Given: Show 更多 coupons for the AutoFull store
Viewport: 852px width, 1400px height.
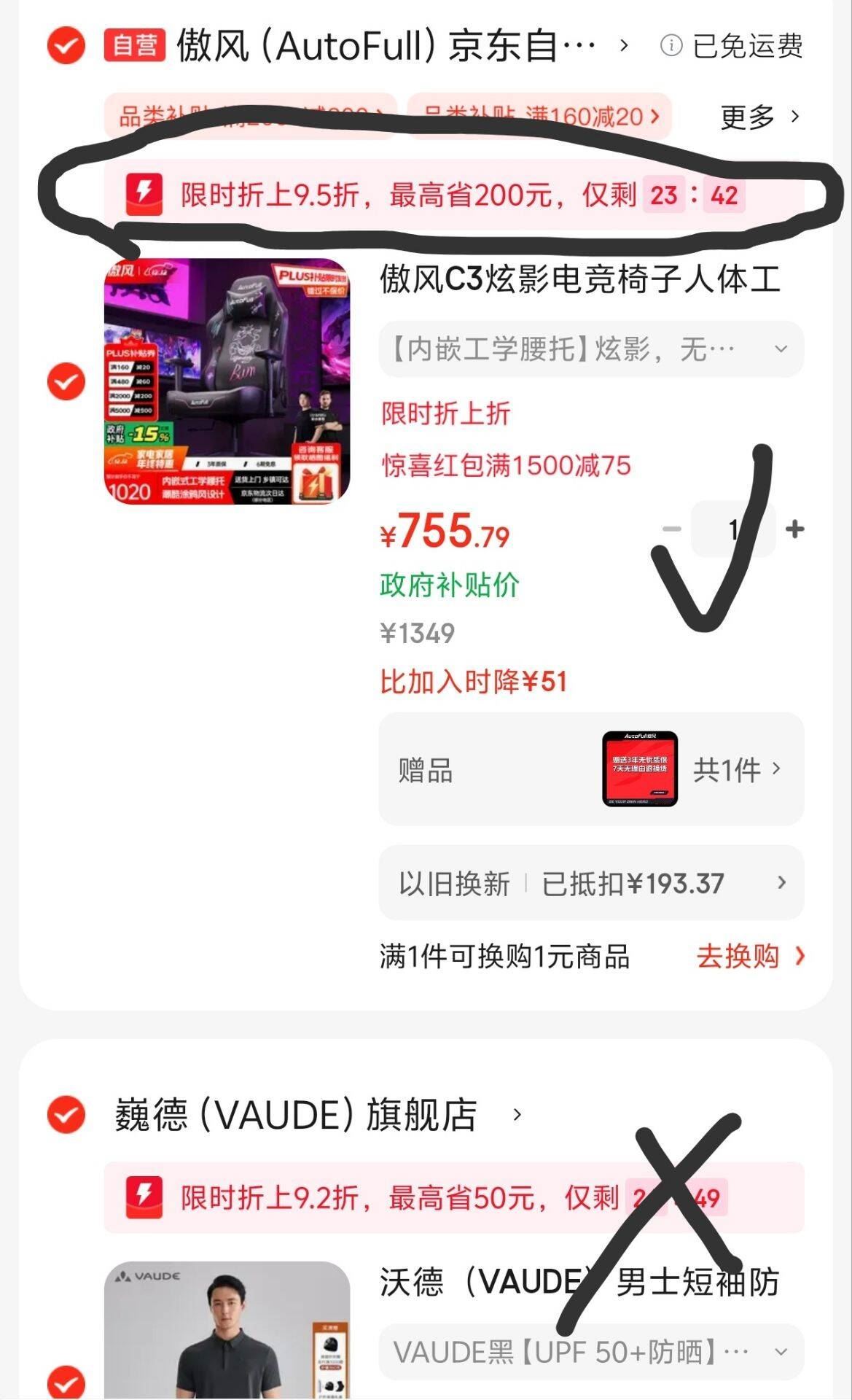Looking at the screenshot, I should click(759, 117).
